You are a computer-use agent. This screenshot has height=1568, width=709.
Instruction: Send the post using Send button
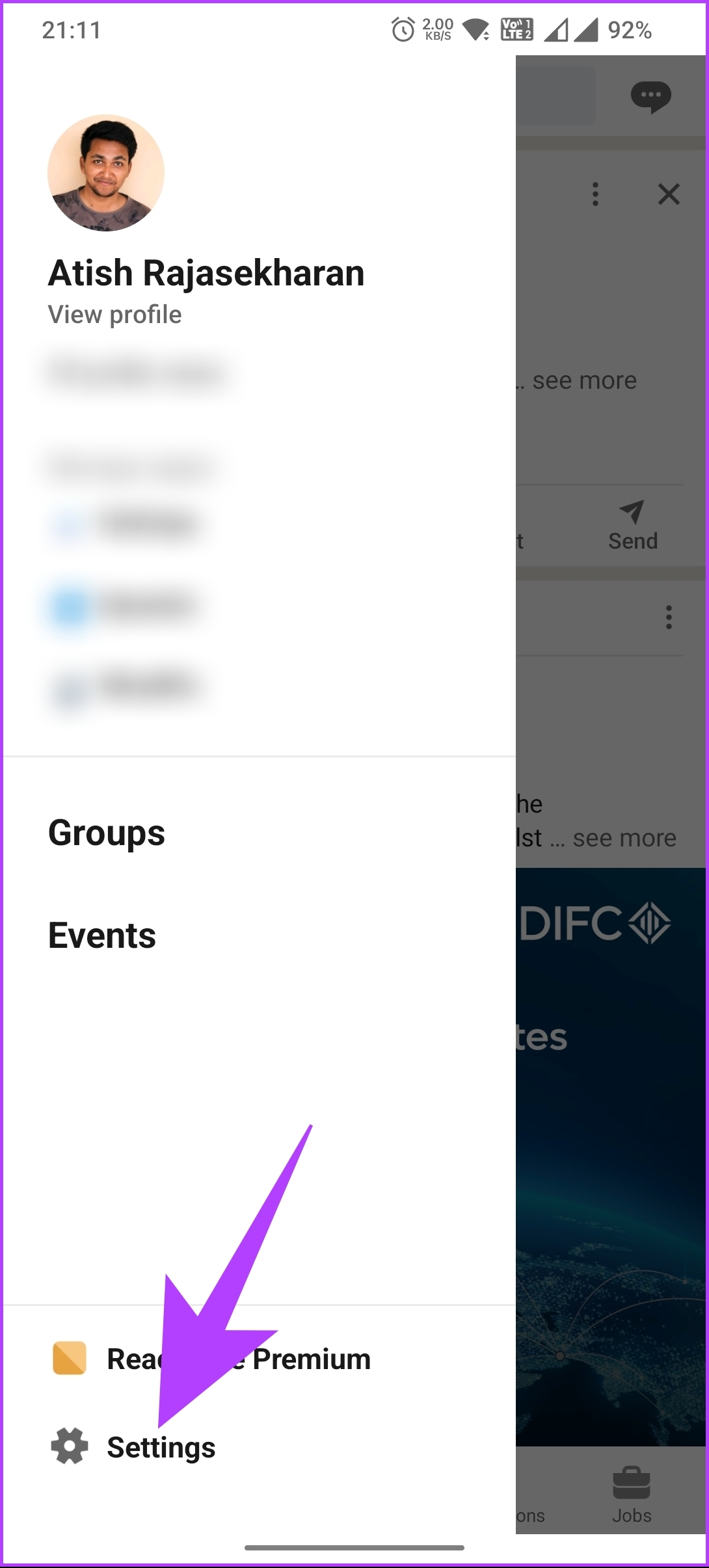tap(632, 526)
